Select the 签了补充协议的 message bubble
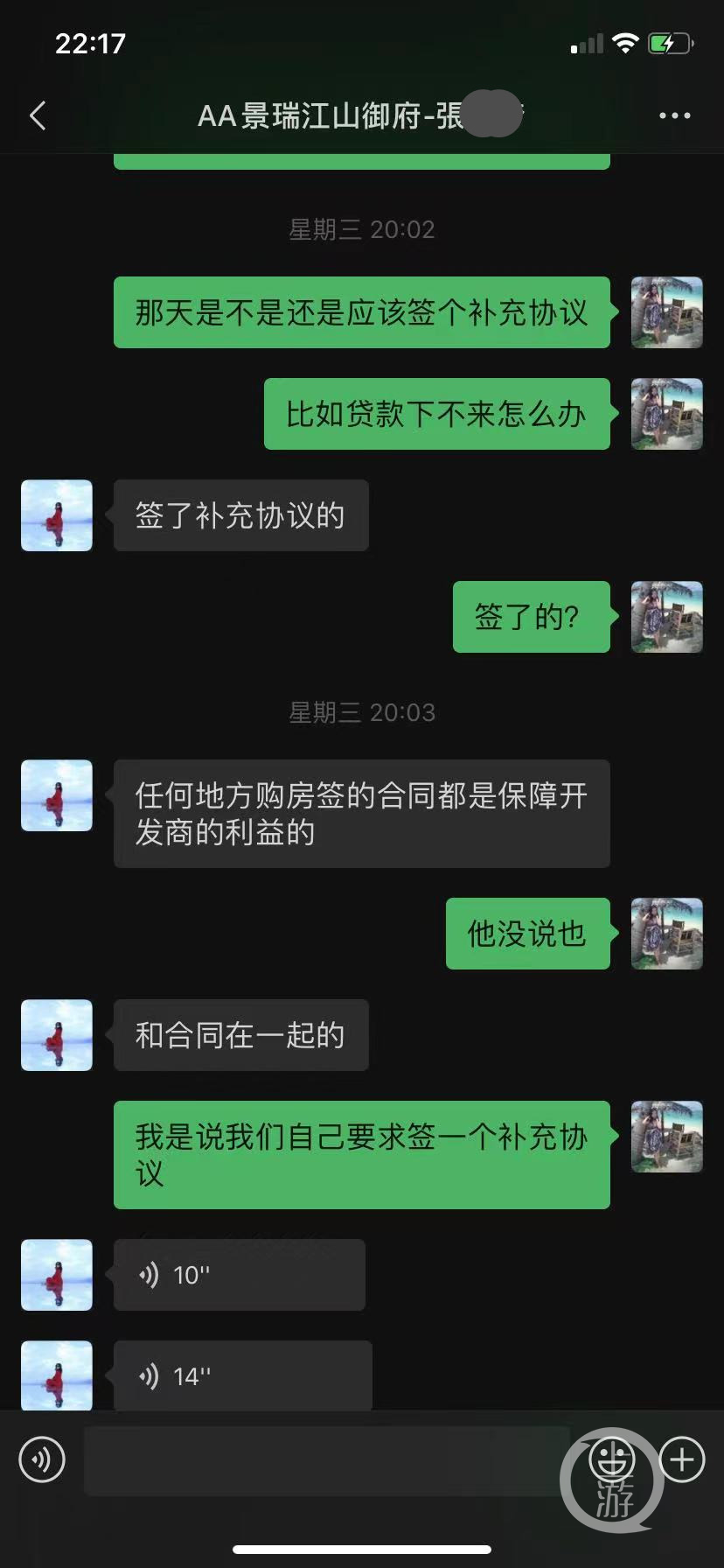Screen dimensions: 724x1568 (x=240, y=515)
